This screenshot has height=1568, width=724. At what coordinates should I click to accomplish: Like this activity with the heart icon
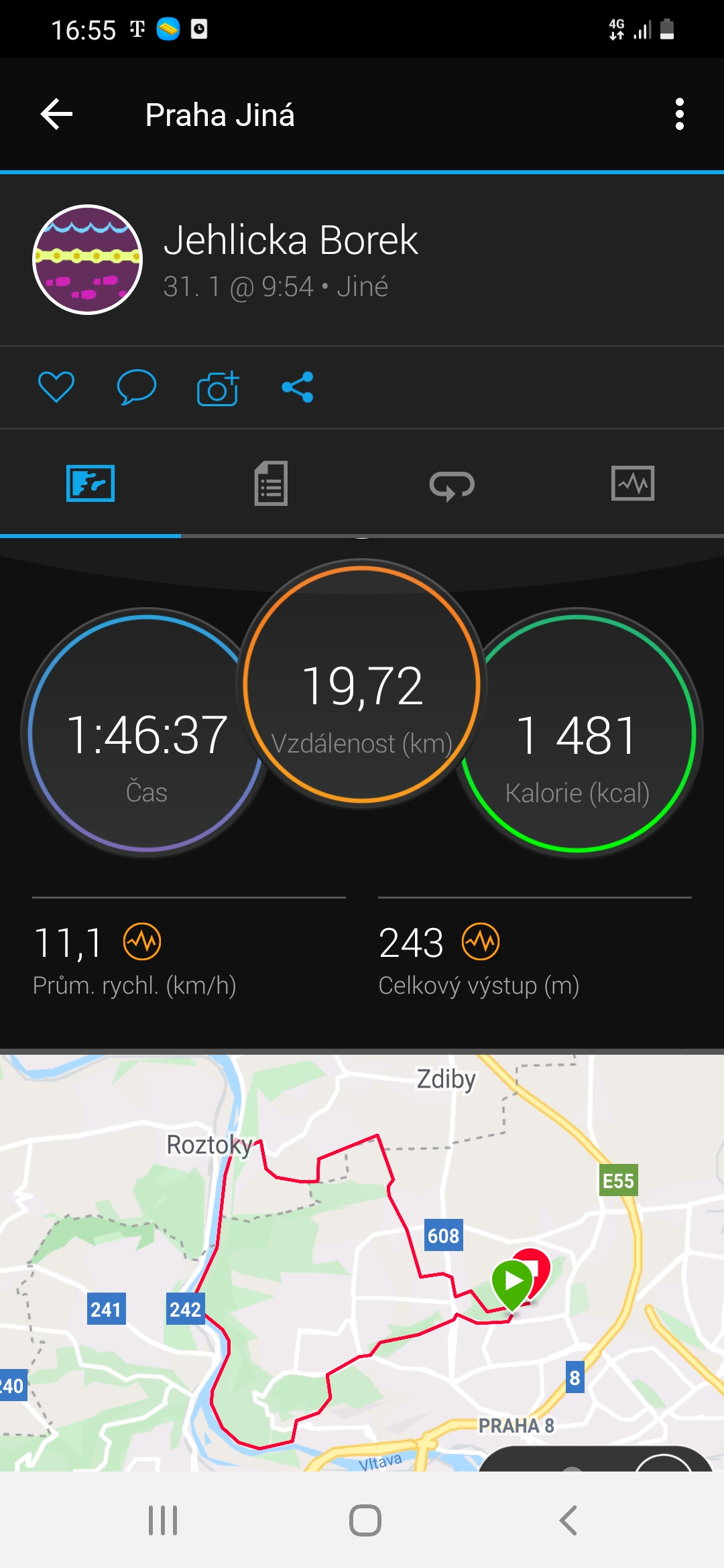pyautogui.click(x=56, y=387)
